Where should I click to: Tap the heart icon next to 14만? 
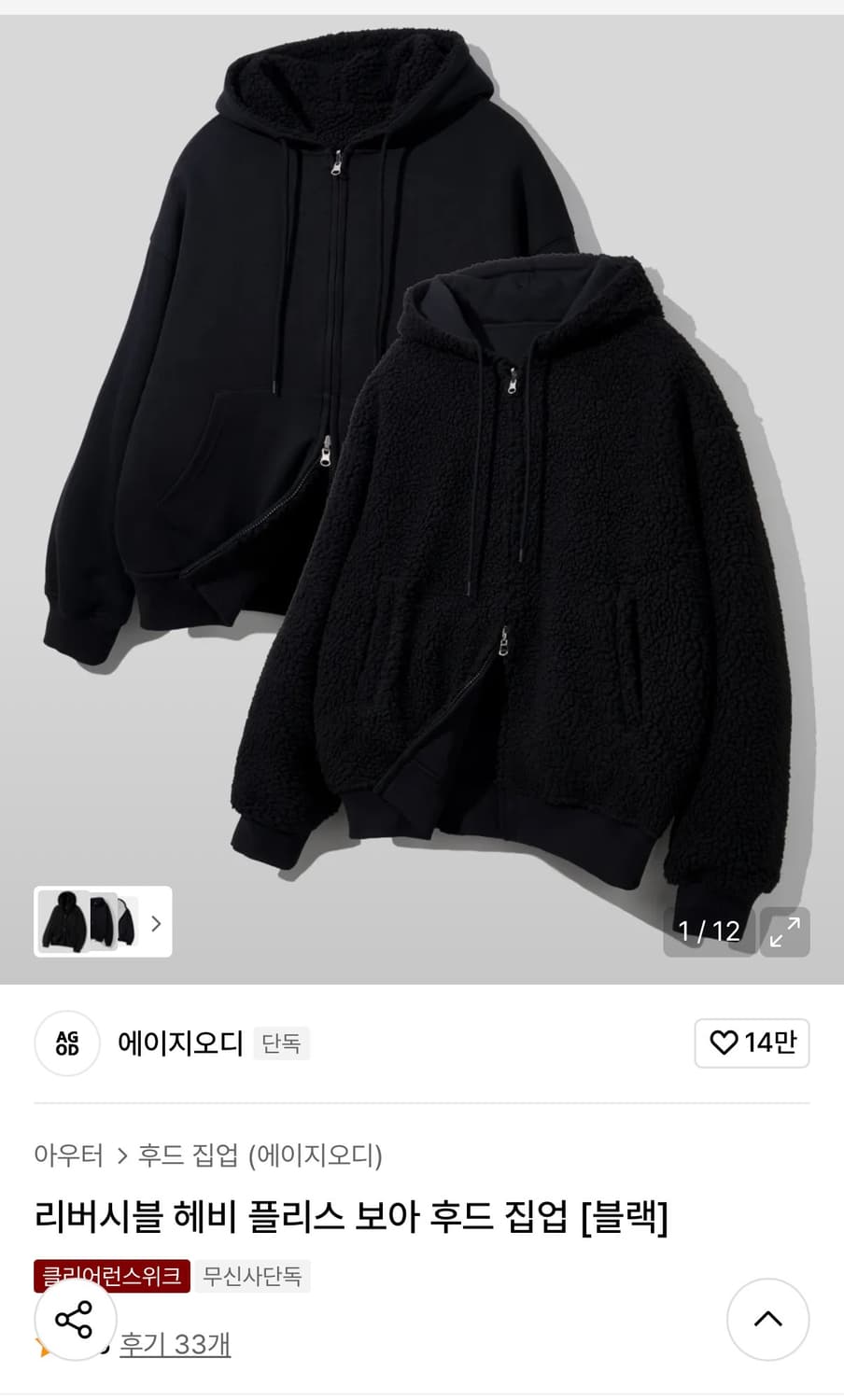724,1043
